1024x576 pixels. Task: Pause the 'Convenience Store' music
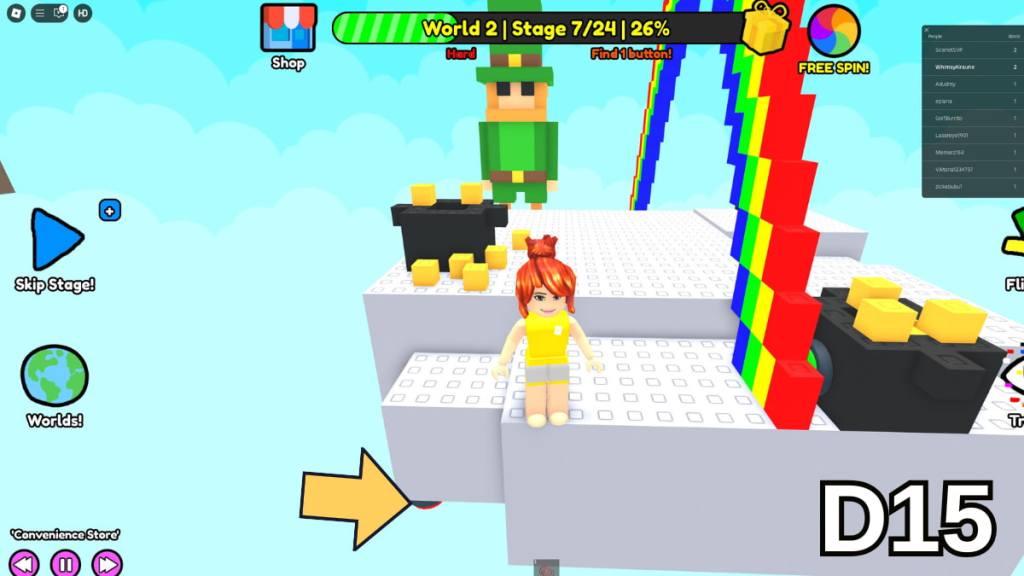click(65, 564)
